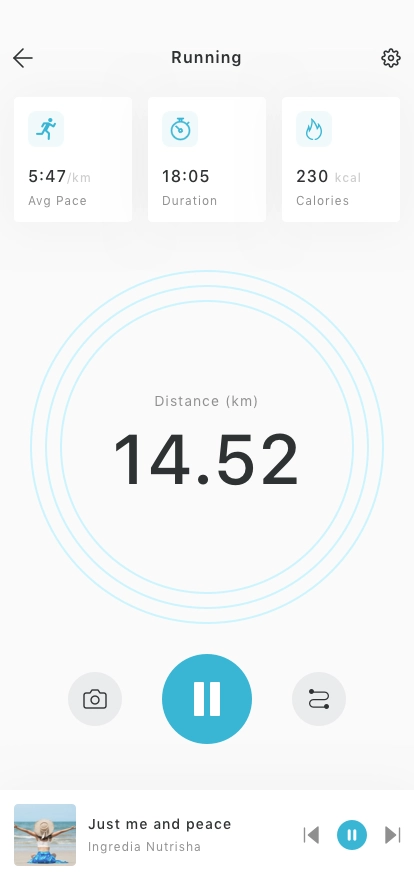Screen dimensions: 414x896
Task: Open the Just me and peace album art
Action: (45, 835)
